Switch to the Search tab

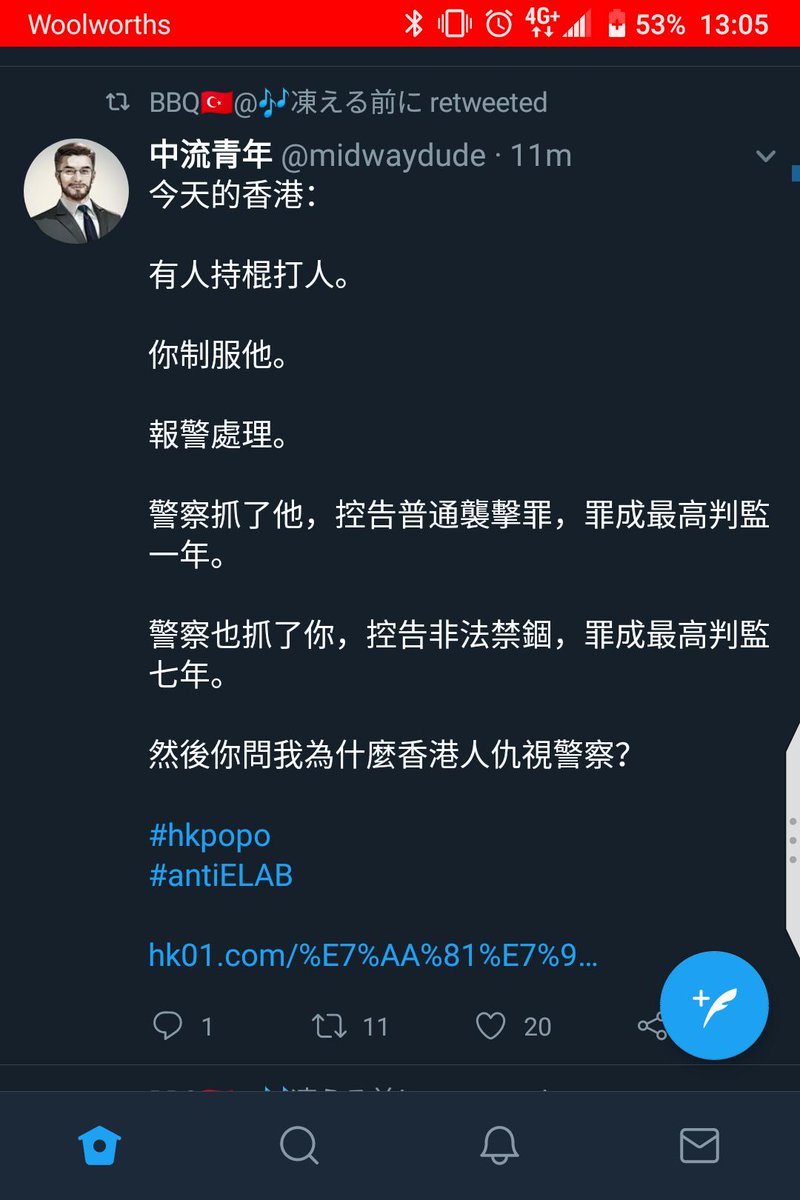[299, 1145]
